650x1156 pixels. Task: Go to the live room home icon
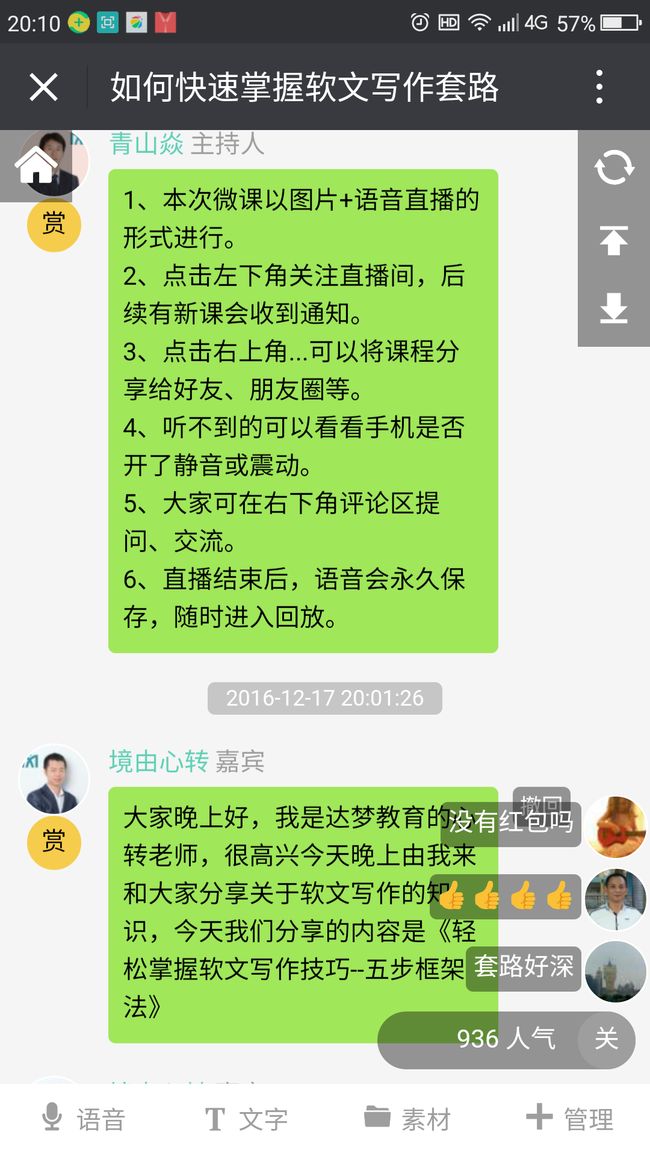coord(36,166)
